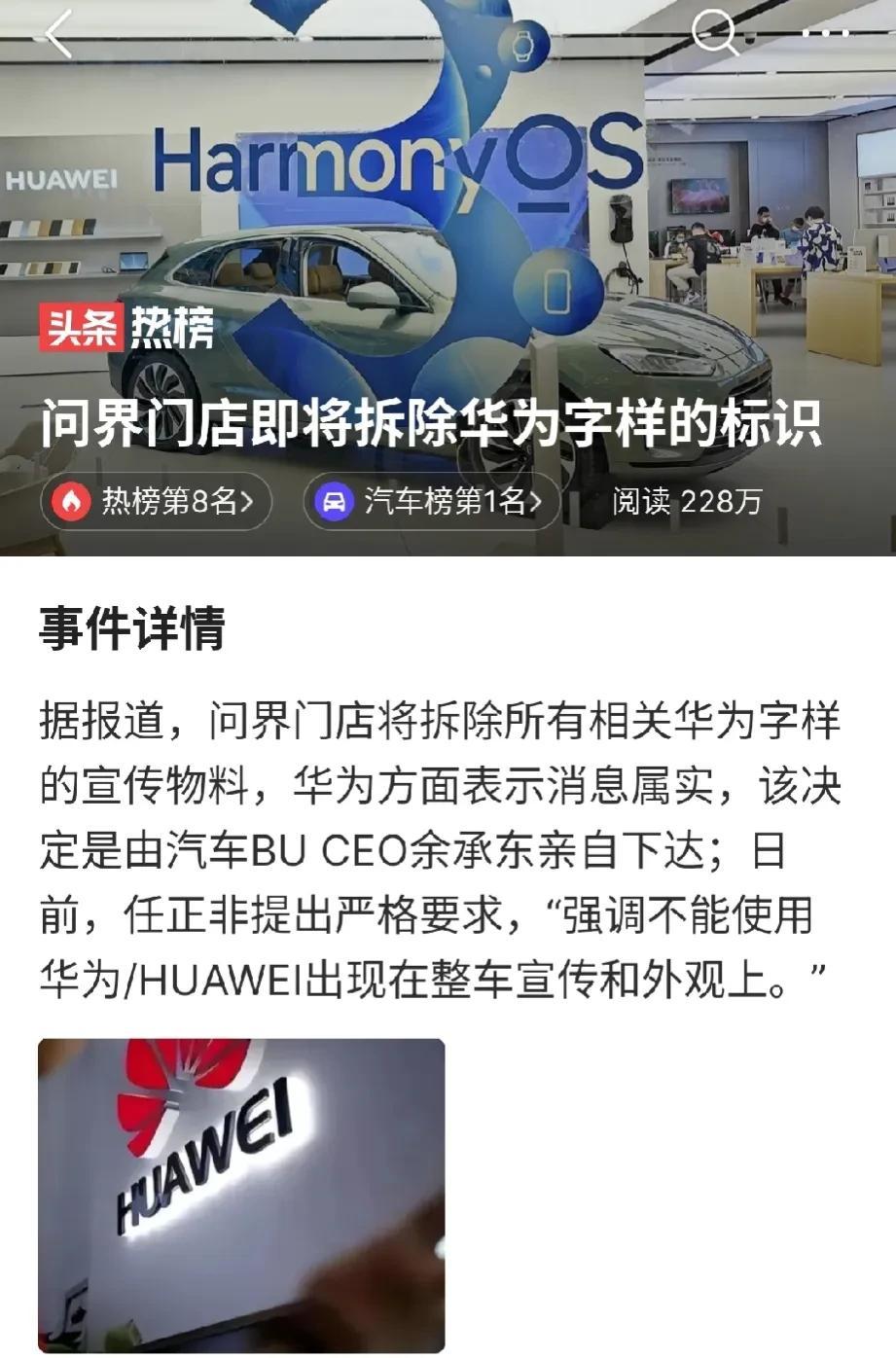Viewport: 896px width, 1358px height.
Task: Open the 热榜第8名 ranking chip
Action: pos(157,502)
